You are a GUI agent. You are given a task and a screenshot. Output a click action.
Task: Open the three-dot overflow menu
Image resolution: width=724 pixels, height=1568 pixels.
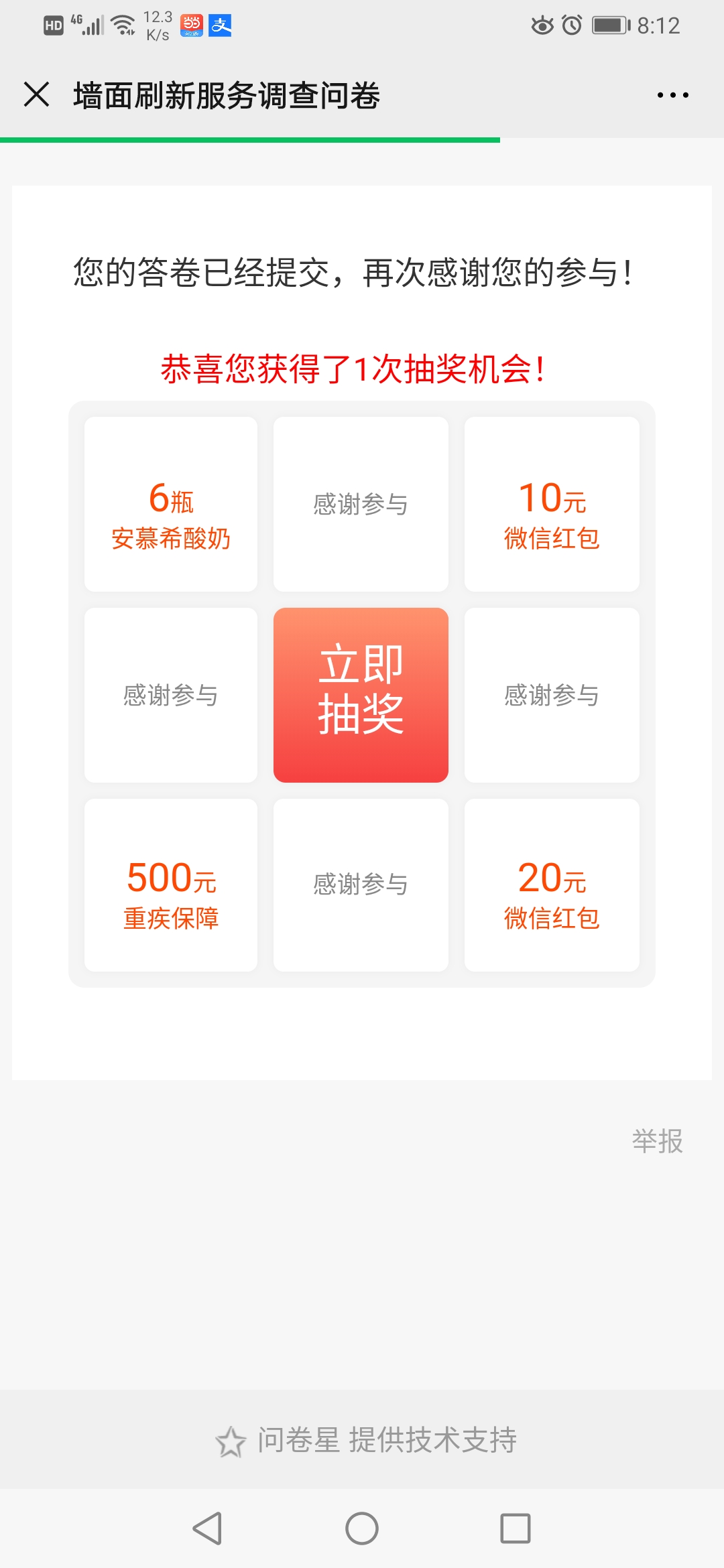(672, 95)
